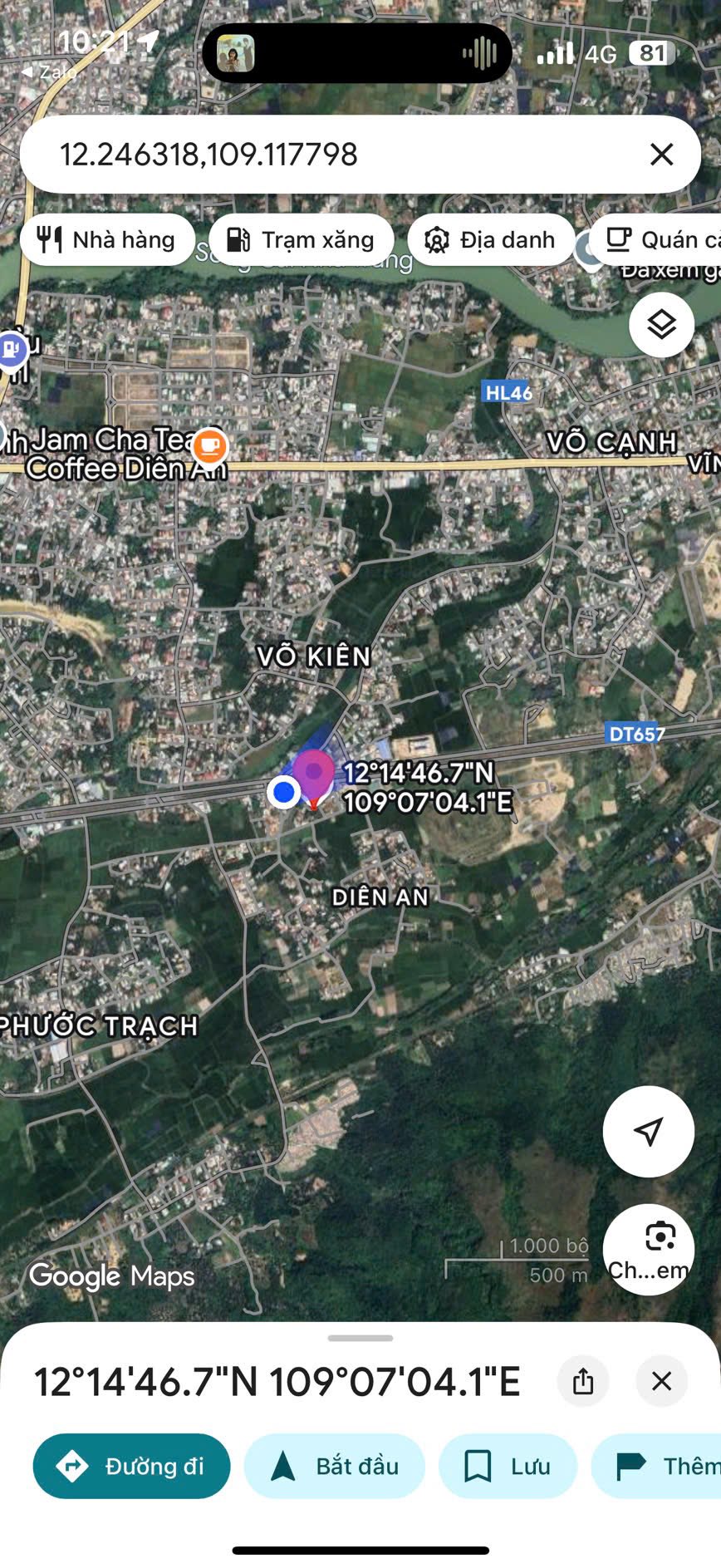
Task: Open the camera lens view button
Action: tap(650, 1249)
